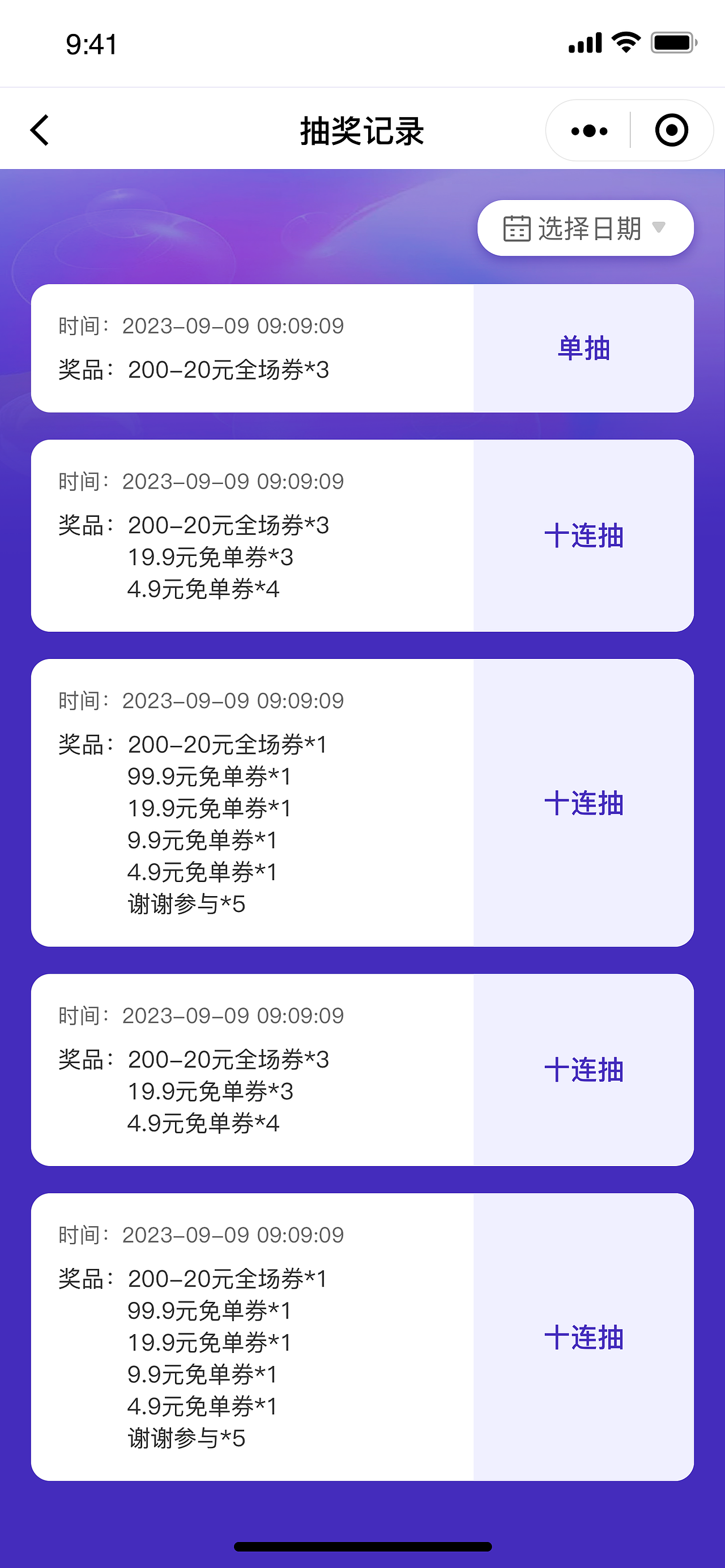Tap the 抽奖记录 page title

pyautogui.click(x=362, y=130)
